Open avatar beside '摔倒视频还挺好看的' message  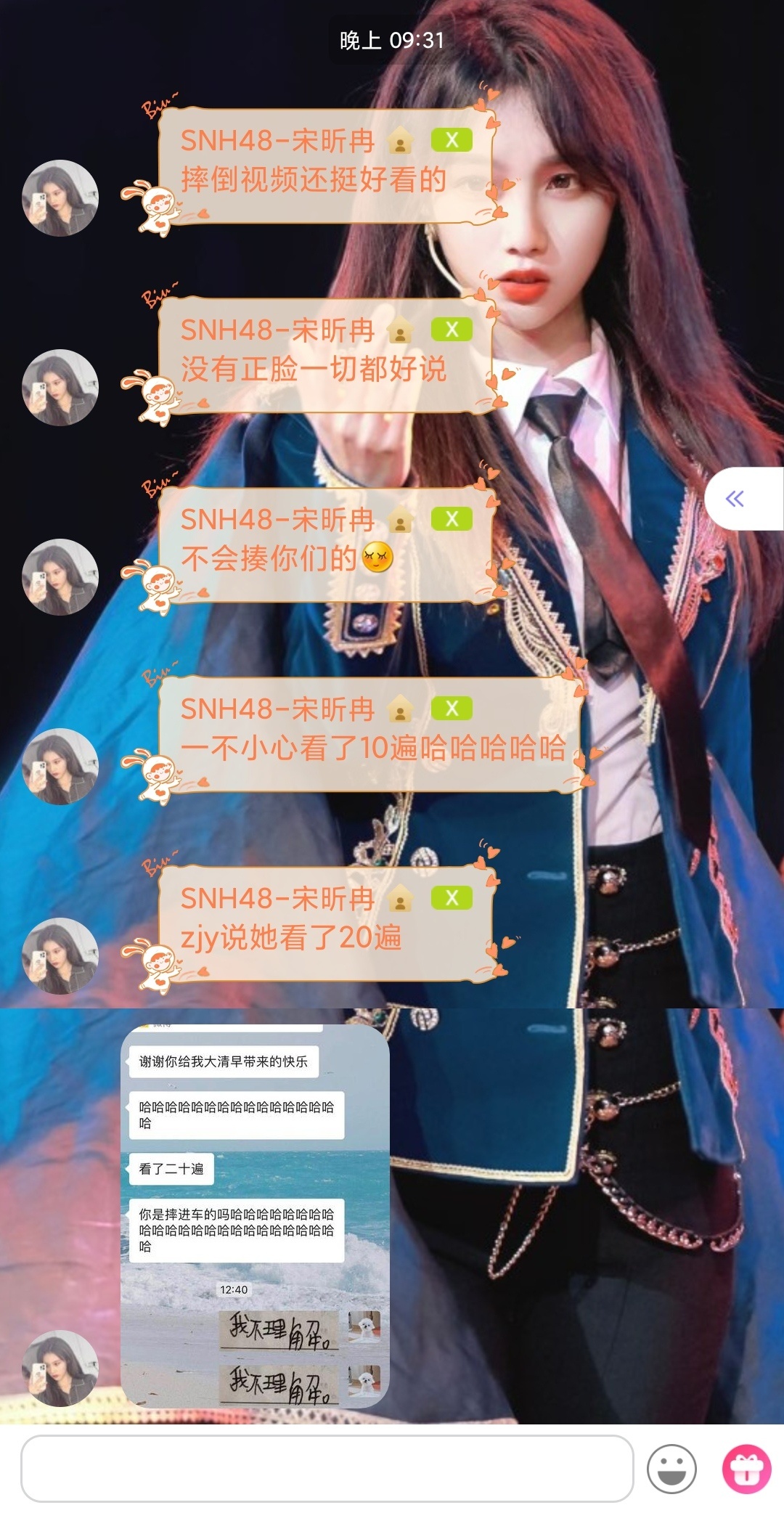[60, 198]
